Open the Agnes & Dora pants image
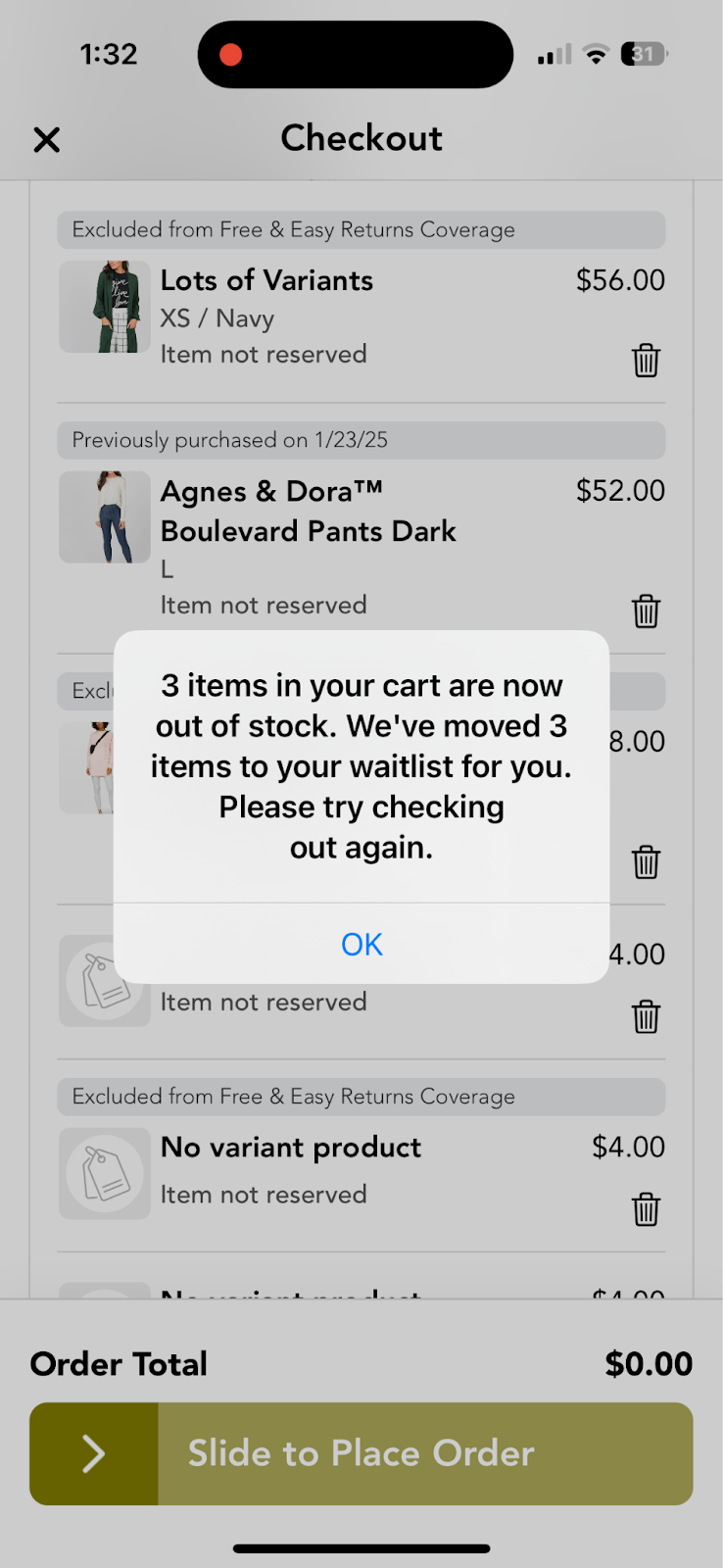Viewport: 723px width, 1568px height. click(105, 517)
